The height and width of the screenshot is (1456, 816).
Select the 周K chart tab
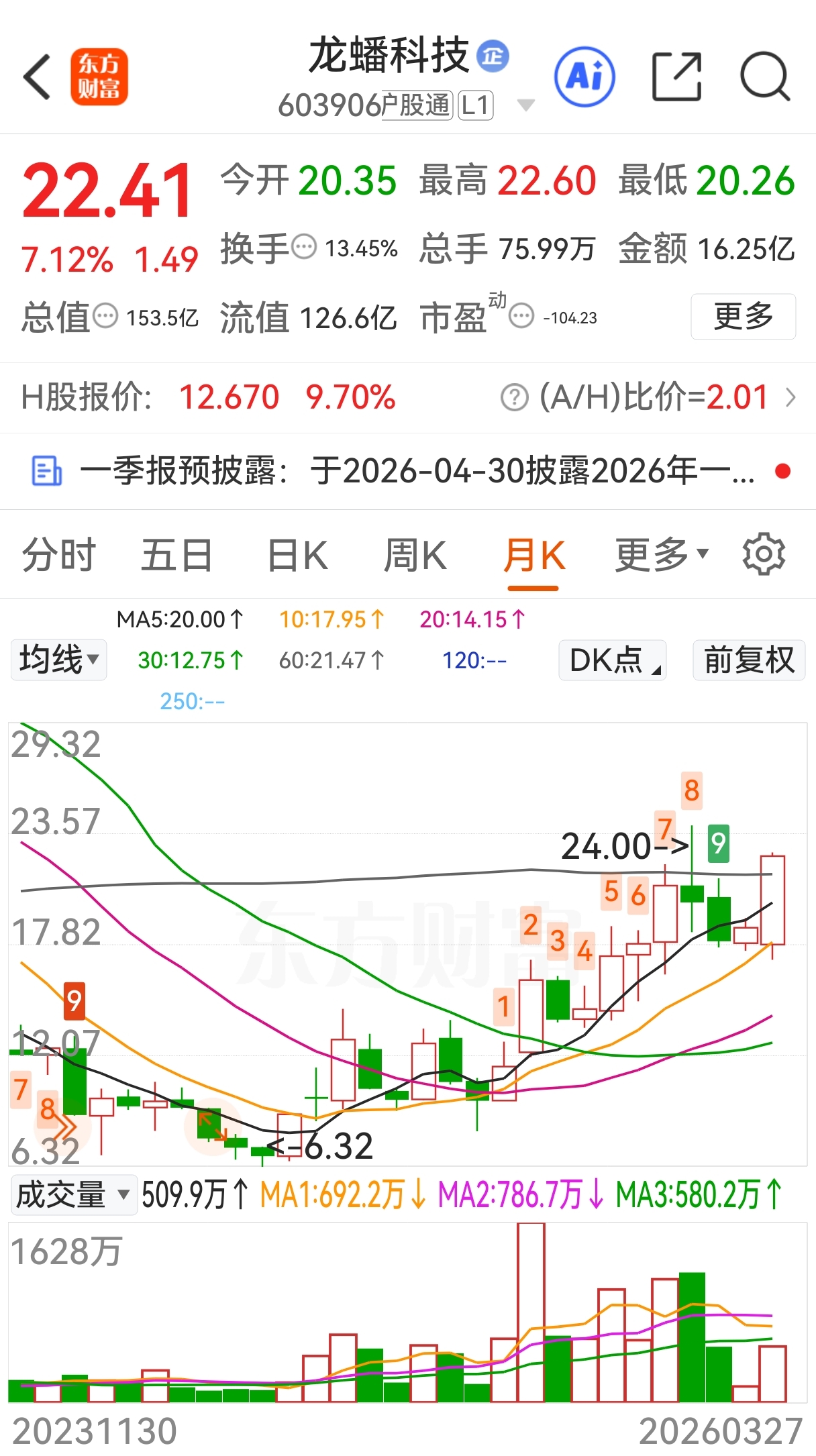(415, 556)
